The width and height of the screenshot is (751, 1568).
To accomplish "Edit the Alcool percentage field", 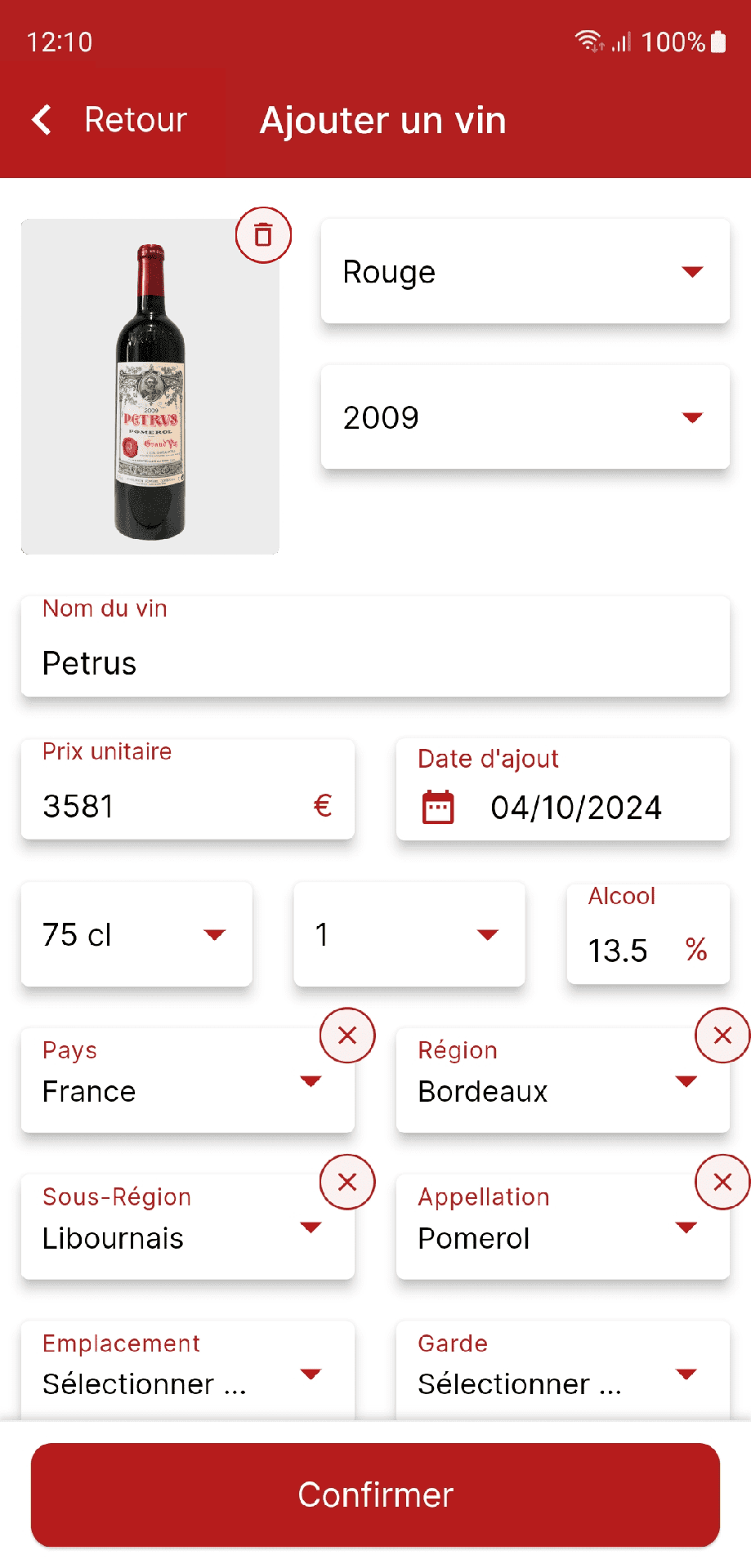I will [x=629, y=950].
